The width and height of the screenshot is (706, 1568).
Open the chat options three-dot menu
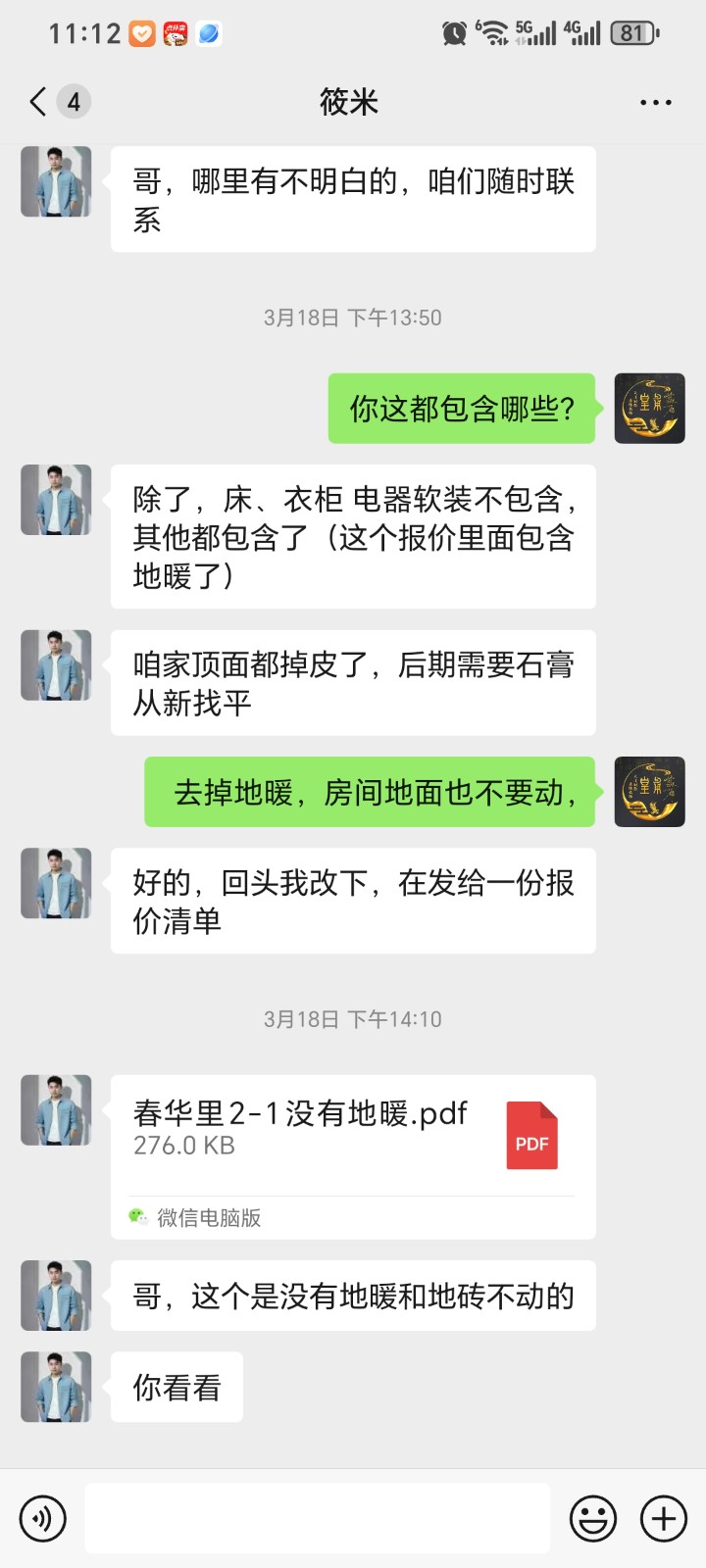[655, 102]
